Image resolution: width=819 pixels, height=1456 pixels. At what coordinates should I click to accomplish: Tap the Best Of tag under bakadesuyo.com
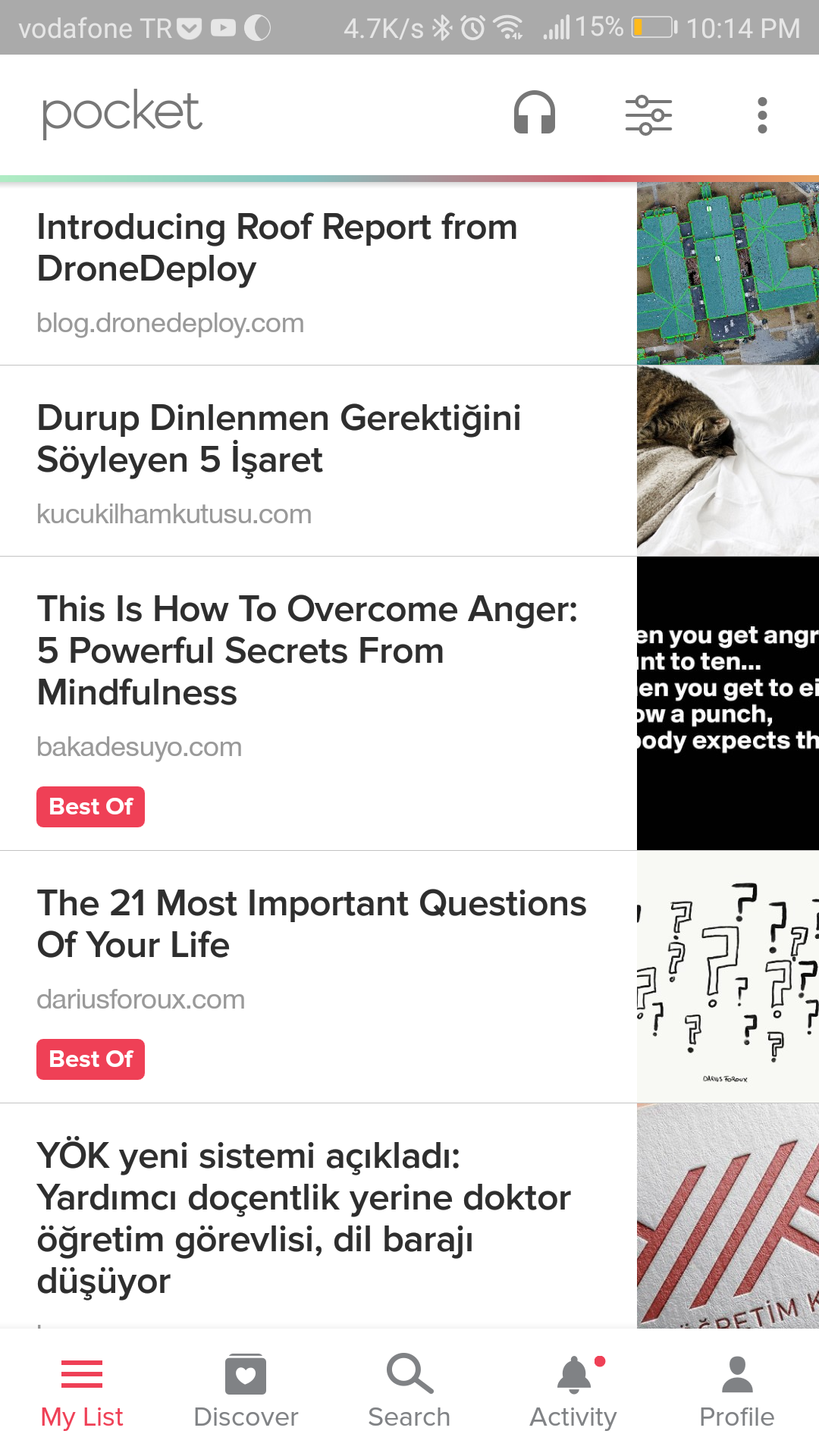tap(91, 807)
